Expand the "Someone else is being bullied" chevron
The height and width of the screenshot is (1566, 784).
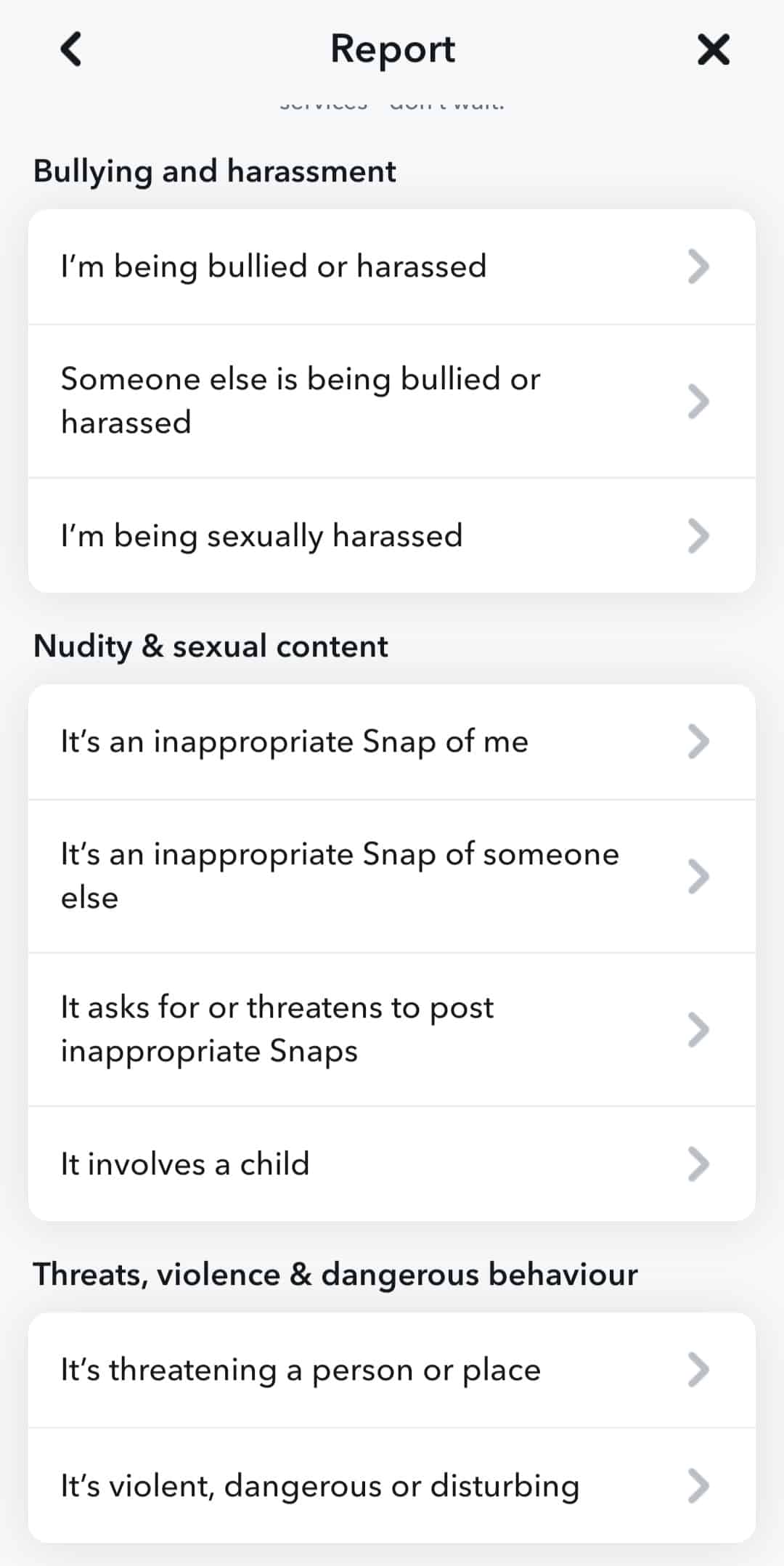pos(699,400)
